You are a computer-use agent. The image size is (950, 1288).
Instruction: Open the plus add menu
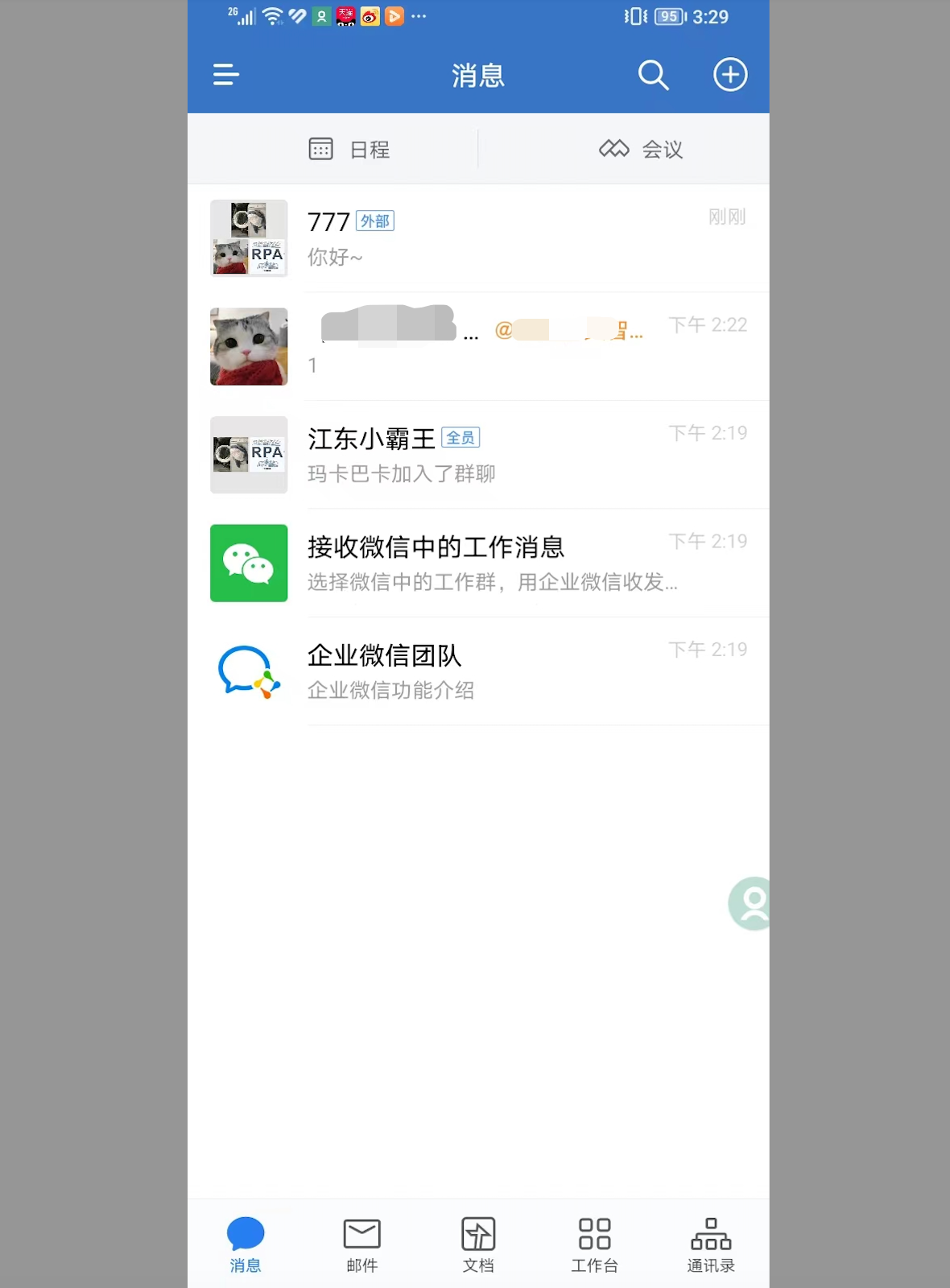pos(730,75)
